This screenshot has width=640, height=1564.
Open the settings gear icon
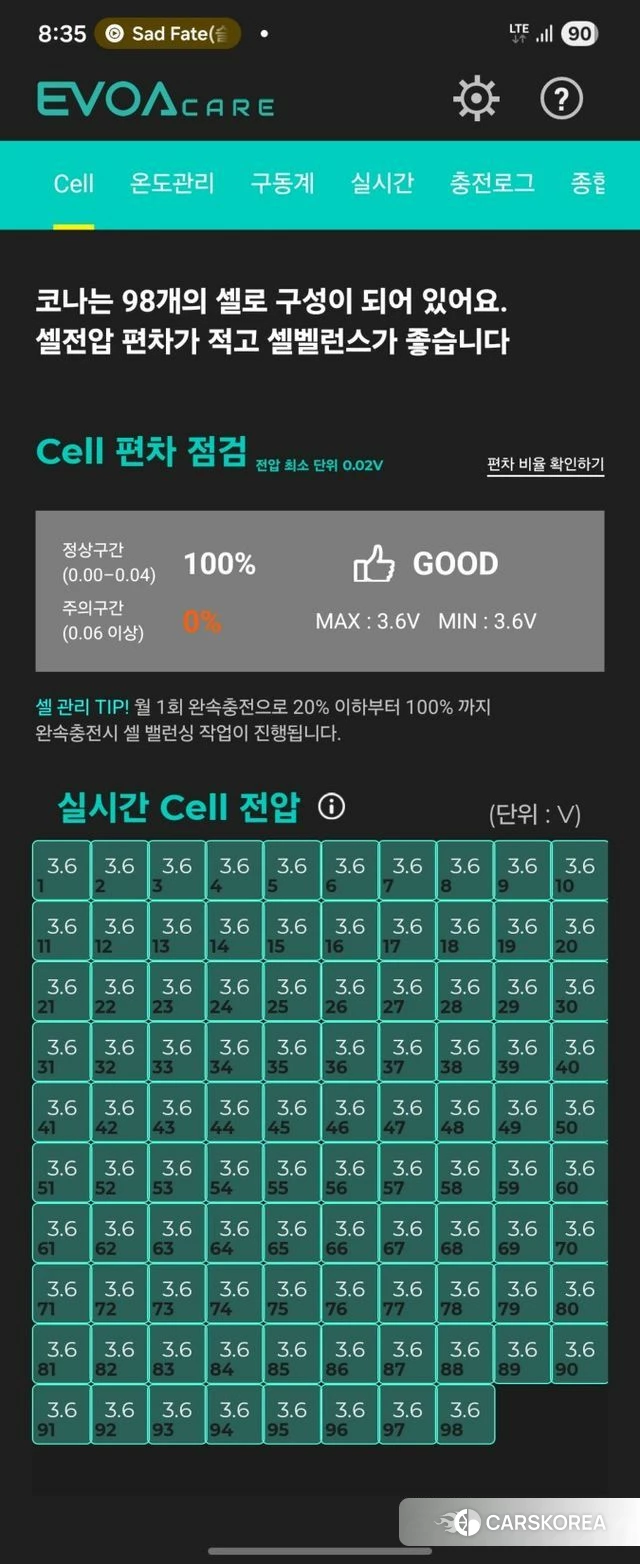[476, 99]
